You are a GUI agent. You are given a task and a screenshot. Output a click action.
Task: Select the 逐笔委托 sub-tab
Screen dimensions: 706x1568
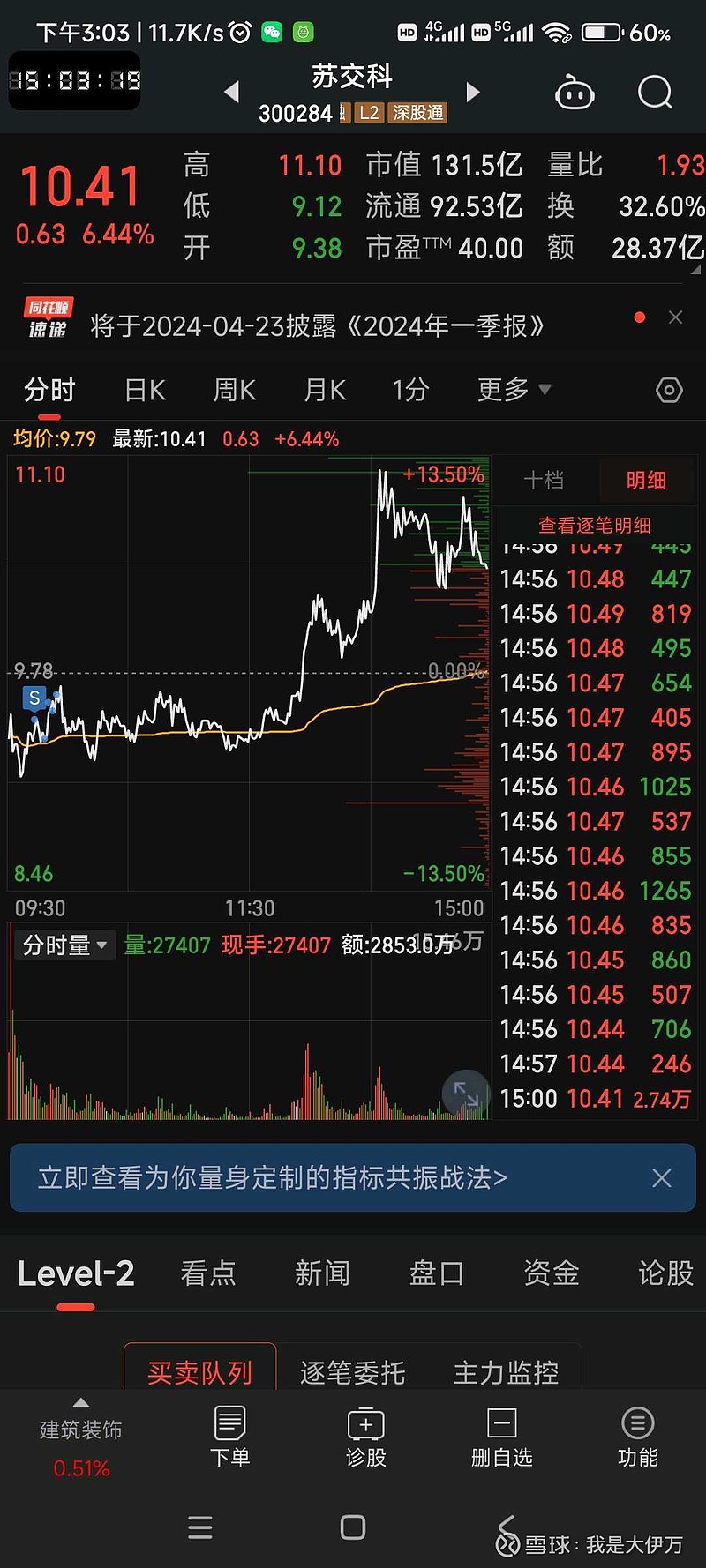tap(352, 1372)
